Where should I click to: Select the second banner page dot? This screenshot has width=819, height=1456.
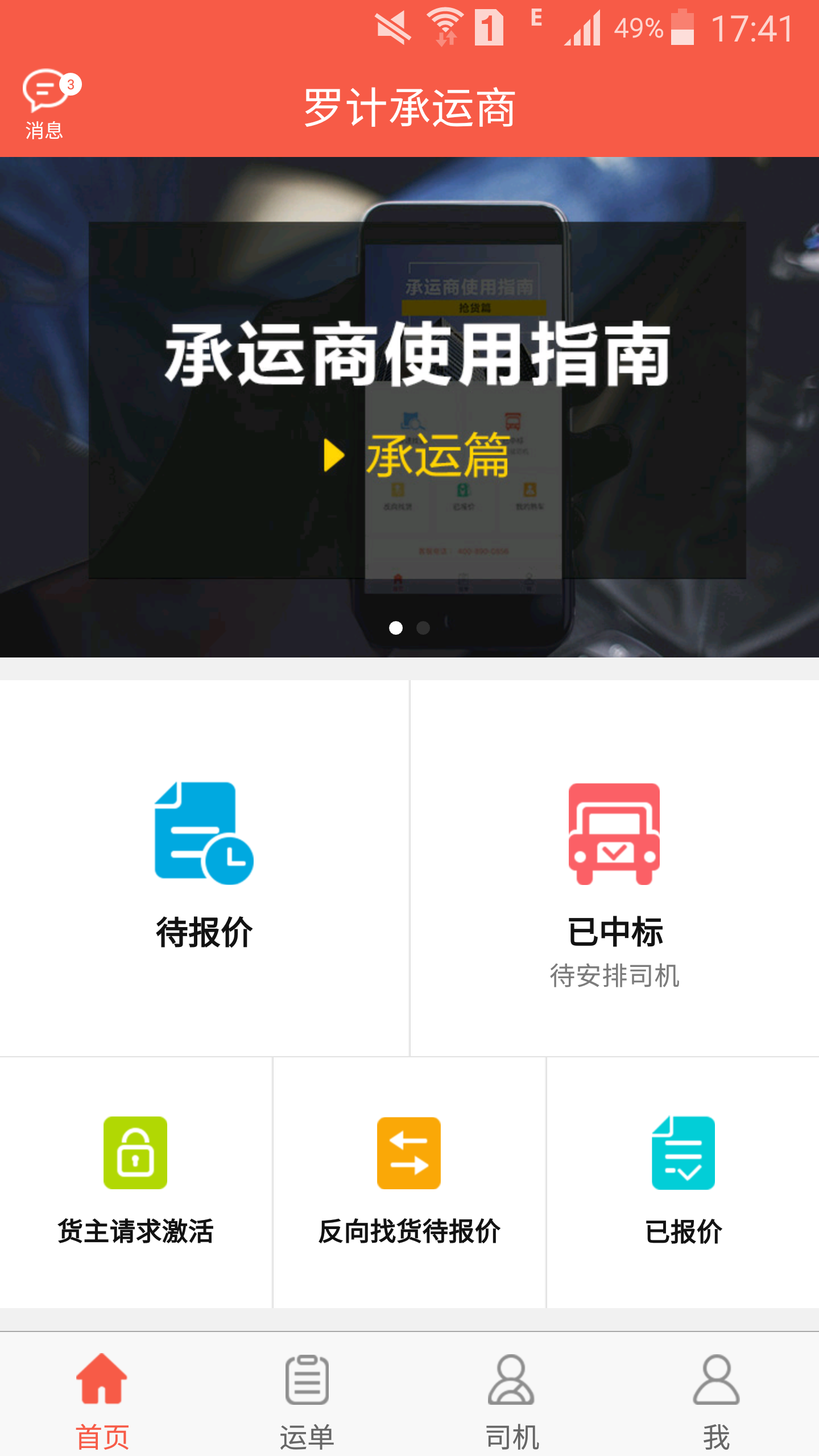click(423, 628)
